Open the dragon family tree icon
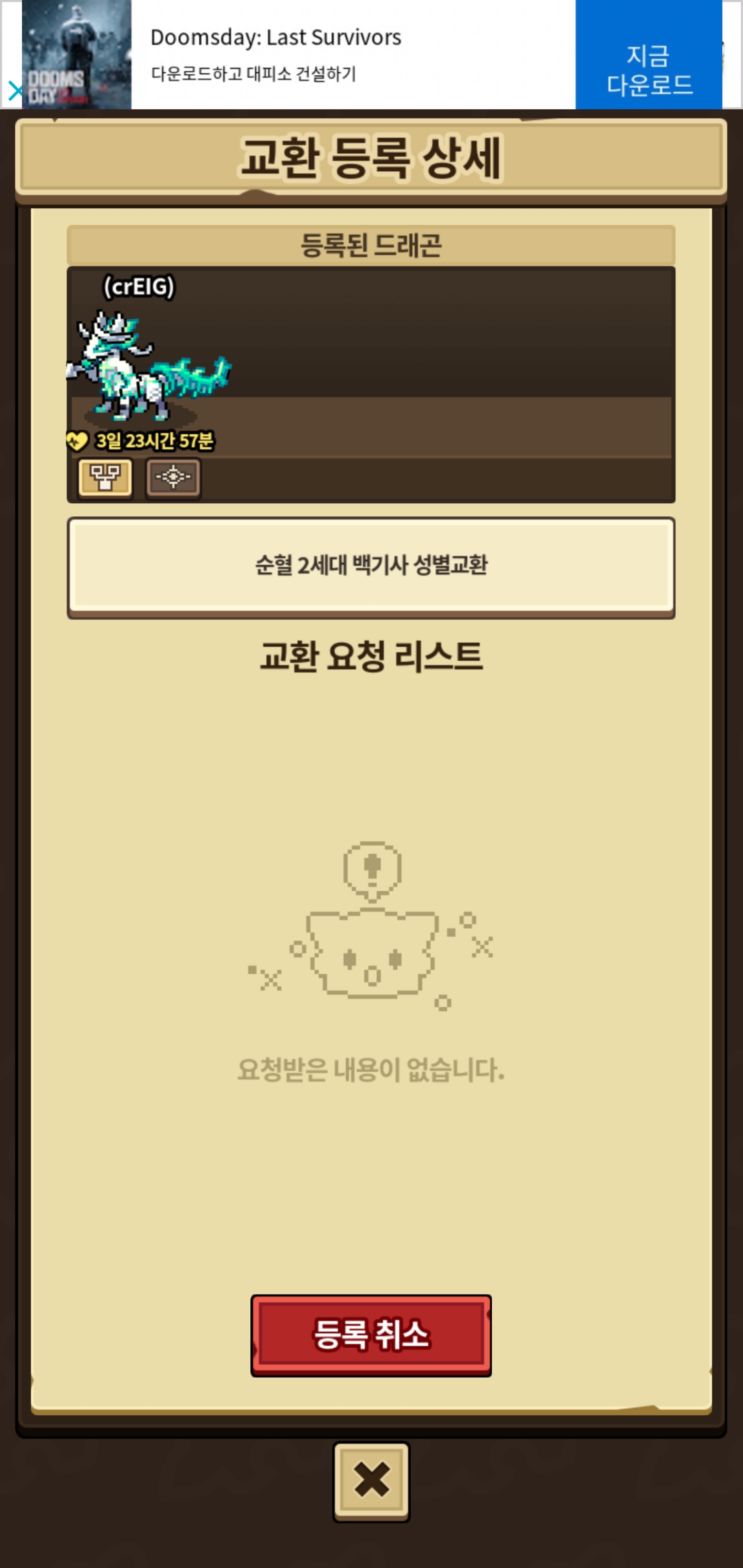 (x=105, y=478)
